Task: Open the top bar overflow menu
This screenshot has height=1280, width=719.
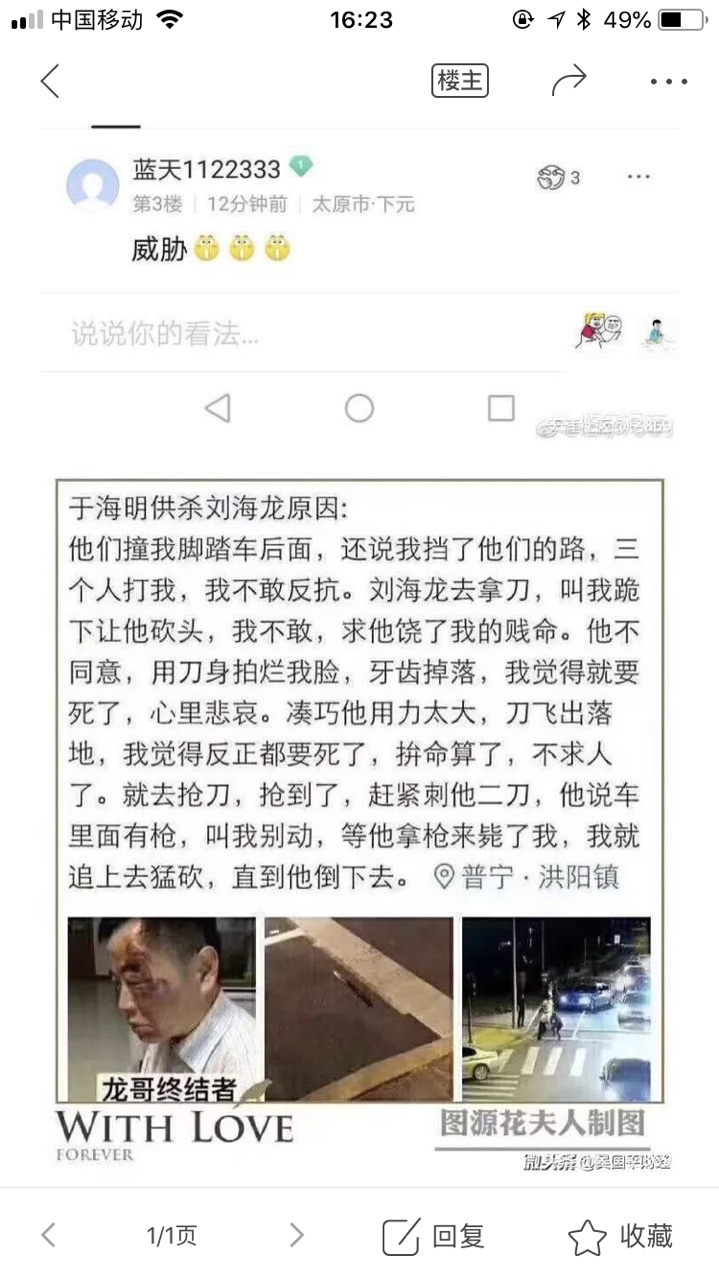Action: click(668, 81)
